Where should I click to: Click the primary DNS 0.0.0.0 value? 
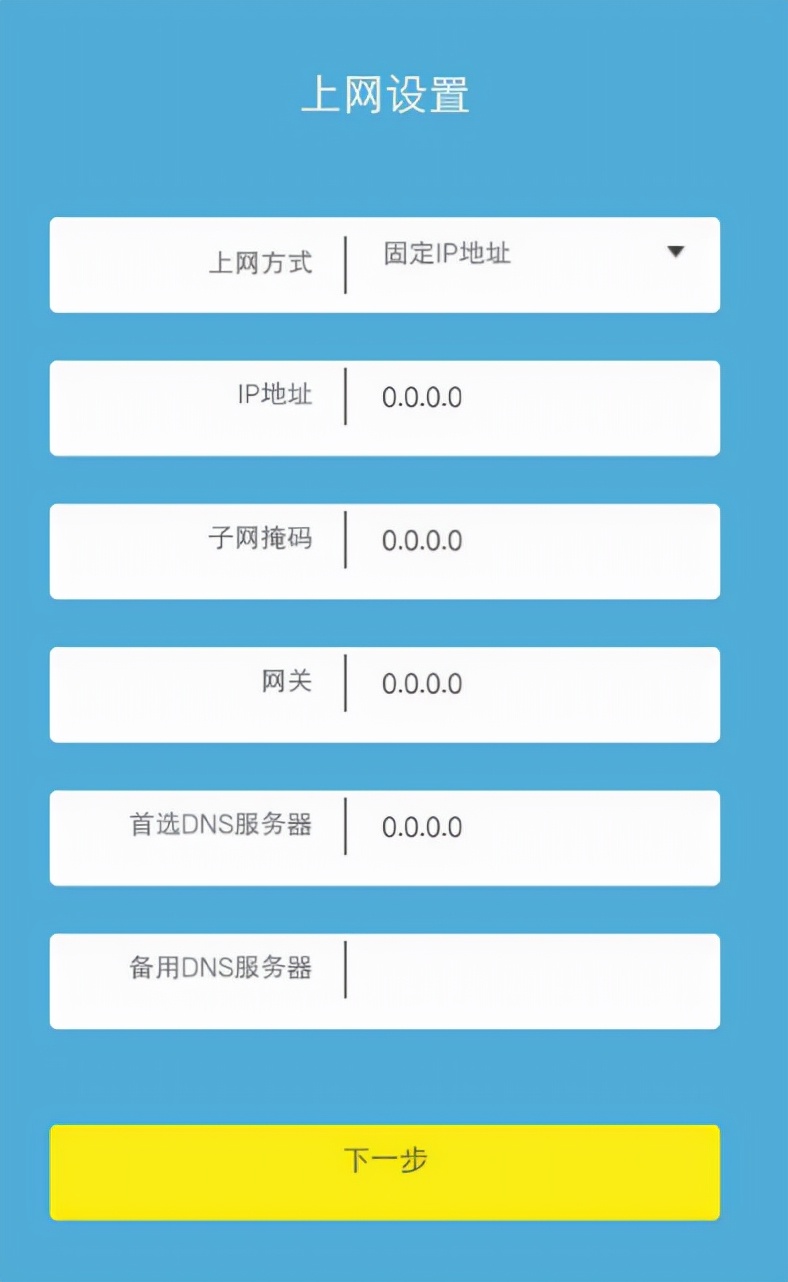tap(422, 827)
